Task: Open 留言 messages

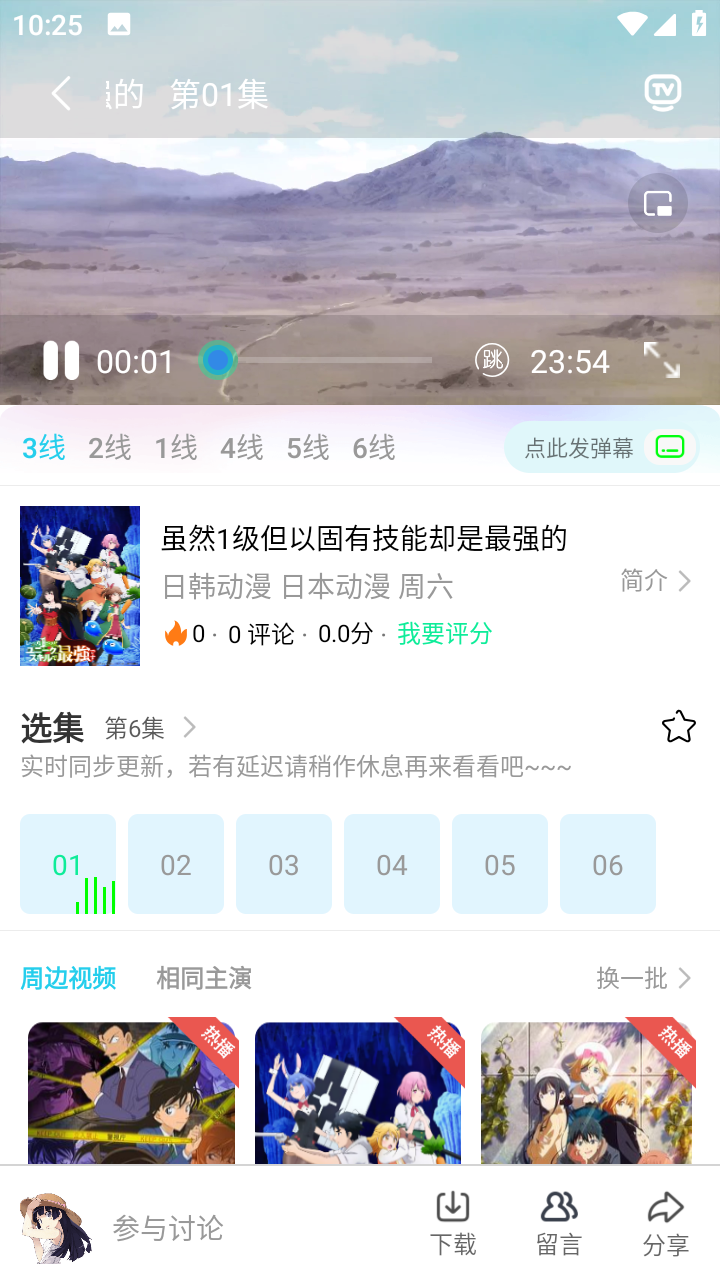Action: [560, 1218]
